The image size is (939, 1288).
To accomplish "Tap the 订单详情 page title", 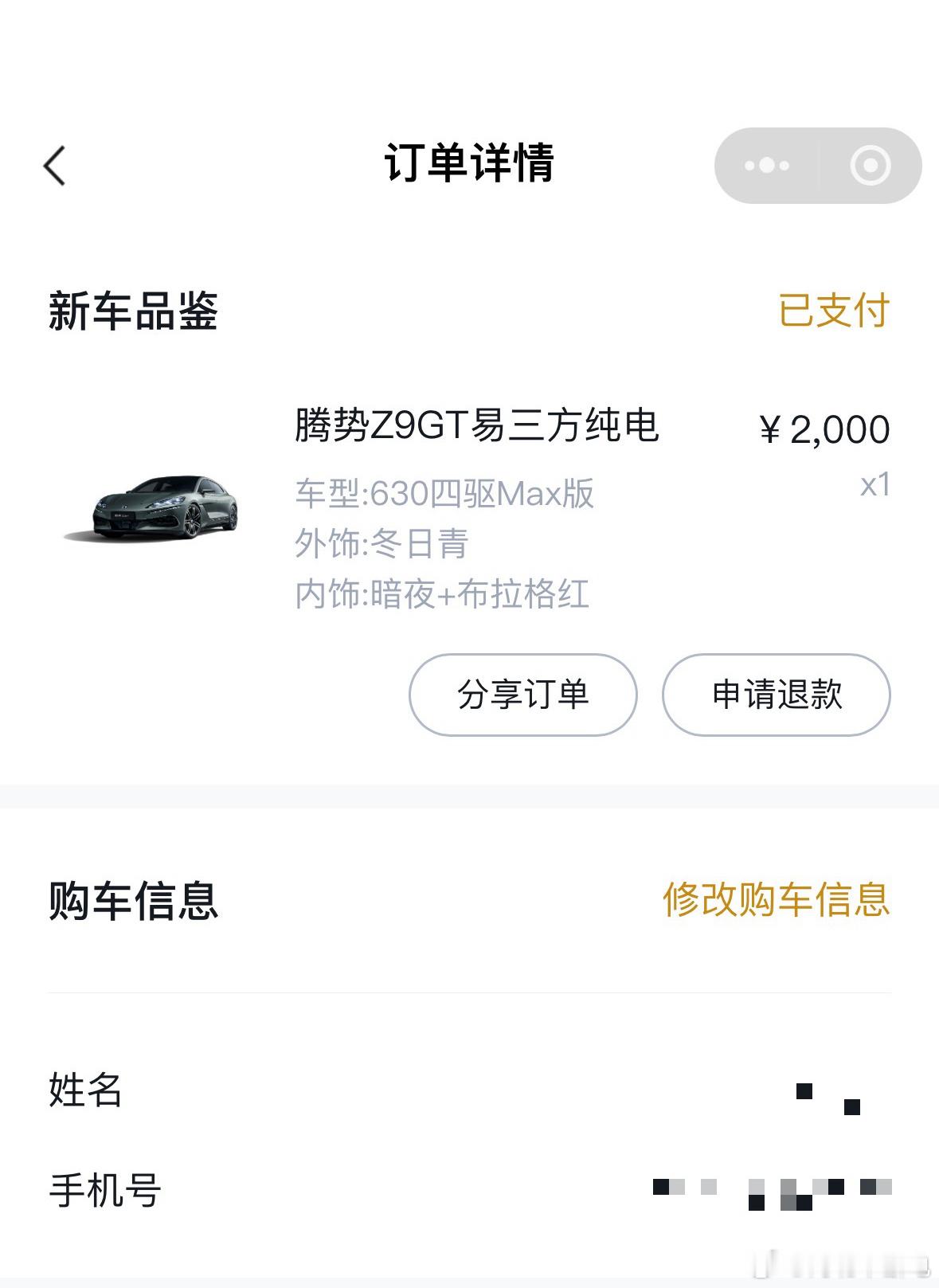I will point(470,165).
